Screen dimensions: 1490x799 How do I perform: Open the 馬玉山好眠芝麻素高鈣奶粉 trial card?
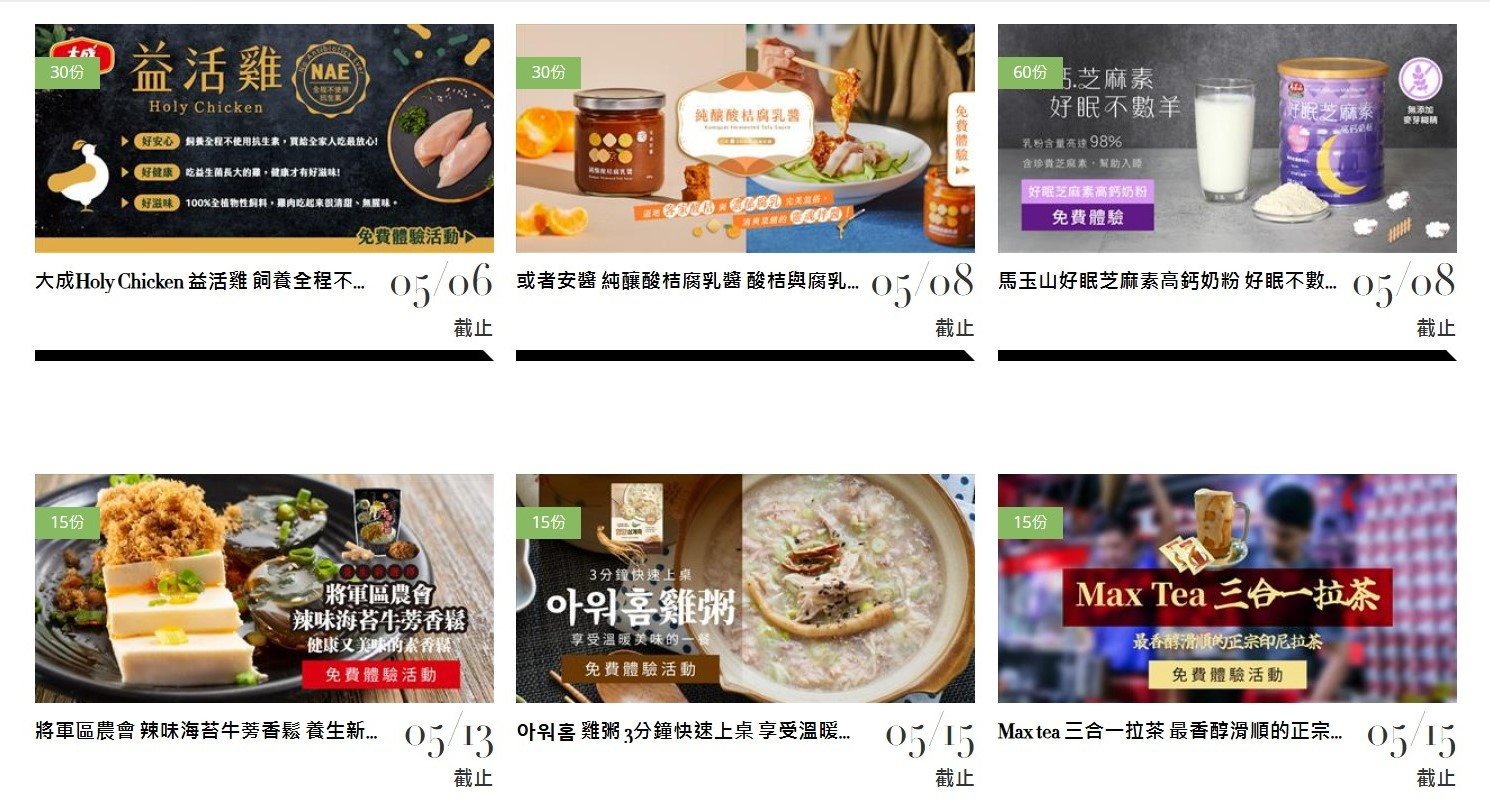click(1227, 138)
